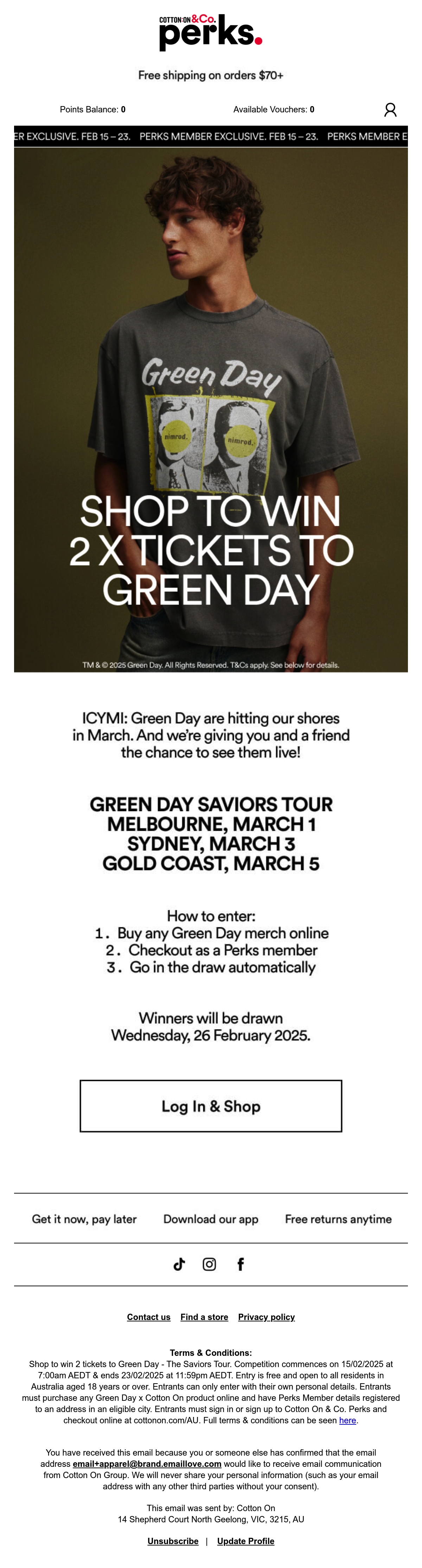The height and width of the screenshot is (1568, 422).
Task: Visit the TikTok page
Action: click(x=179, y=1264)
